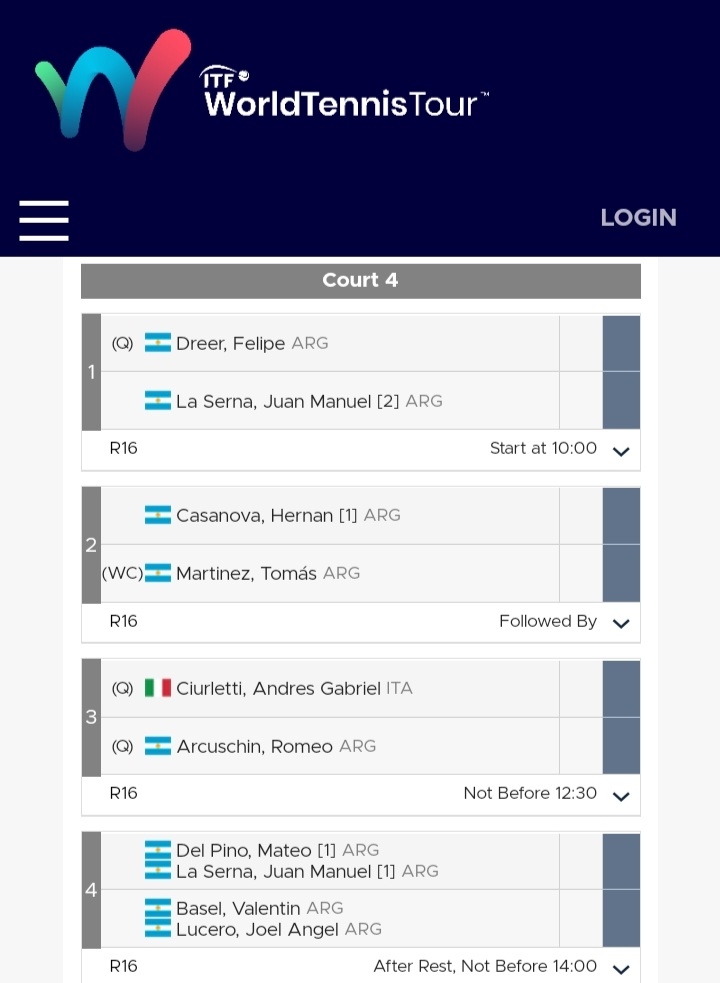The image size is (720, 983).
Task: Tap the LOGIN link
Action: click(x=638, y=218)
